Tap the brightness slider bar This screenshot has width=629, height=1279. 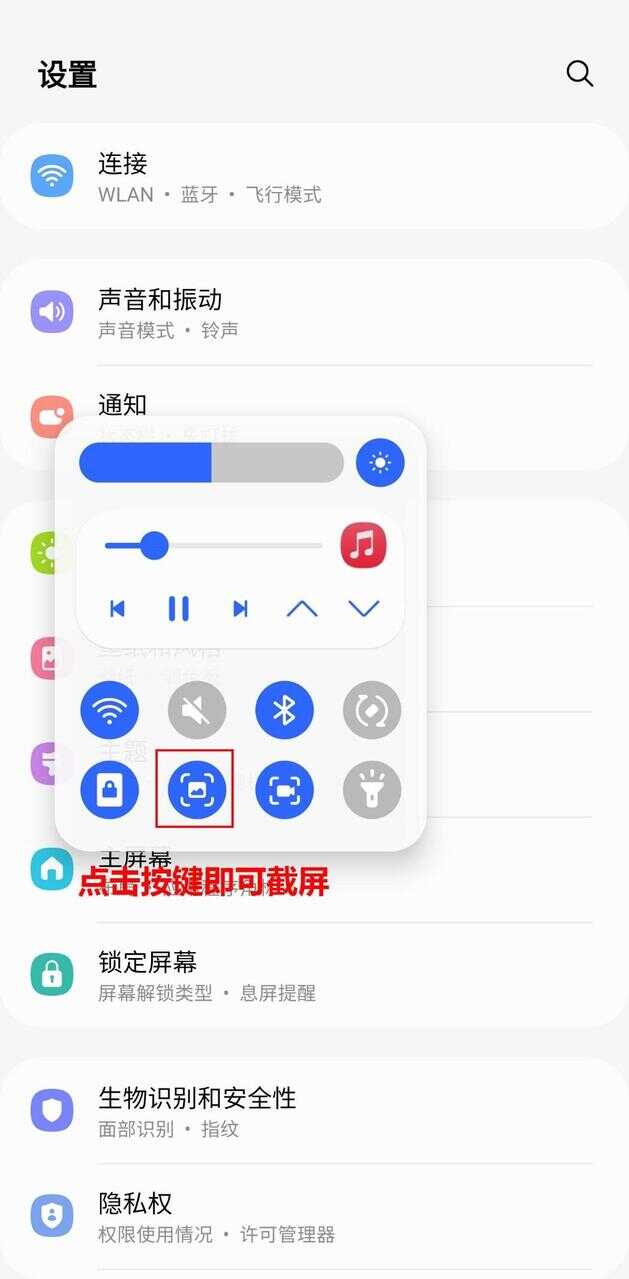coord(211,463)
